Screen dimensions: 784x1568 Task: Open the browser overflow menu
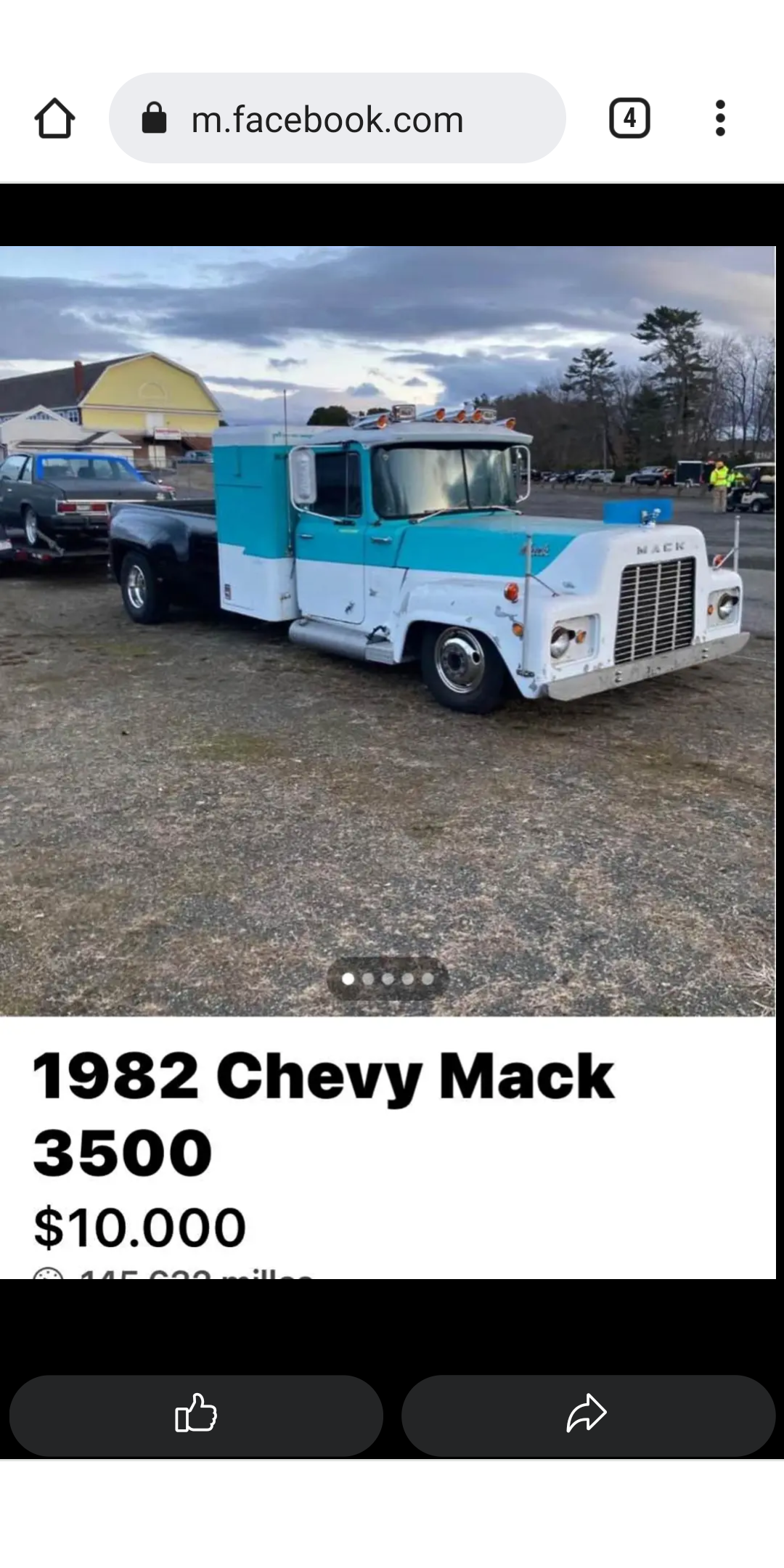(720, 118)
